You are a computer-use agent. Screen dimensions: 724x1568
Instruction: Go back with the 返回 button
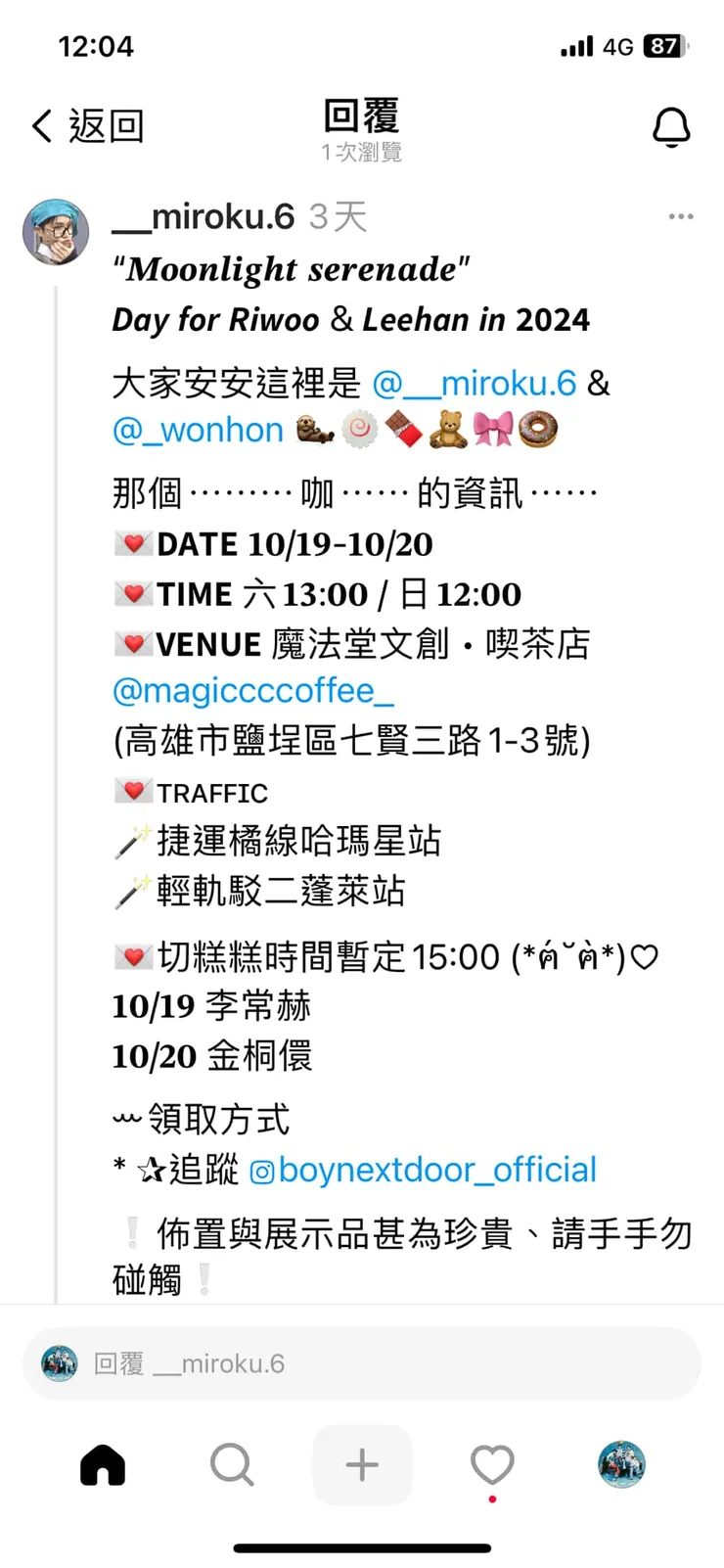[88, 126]
